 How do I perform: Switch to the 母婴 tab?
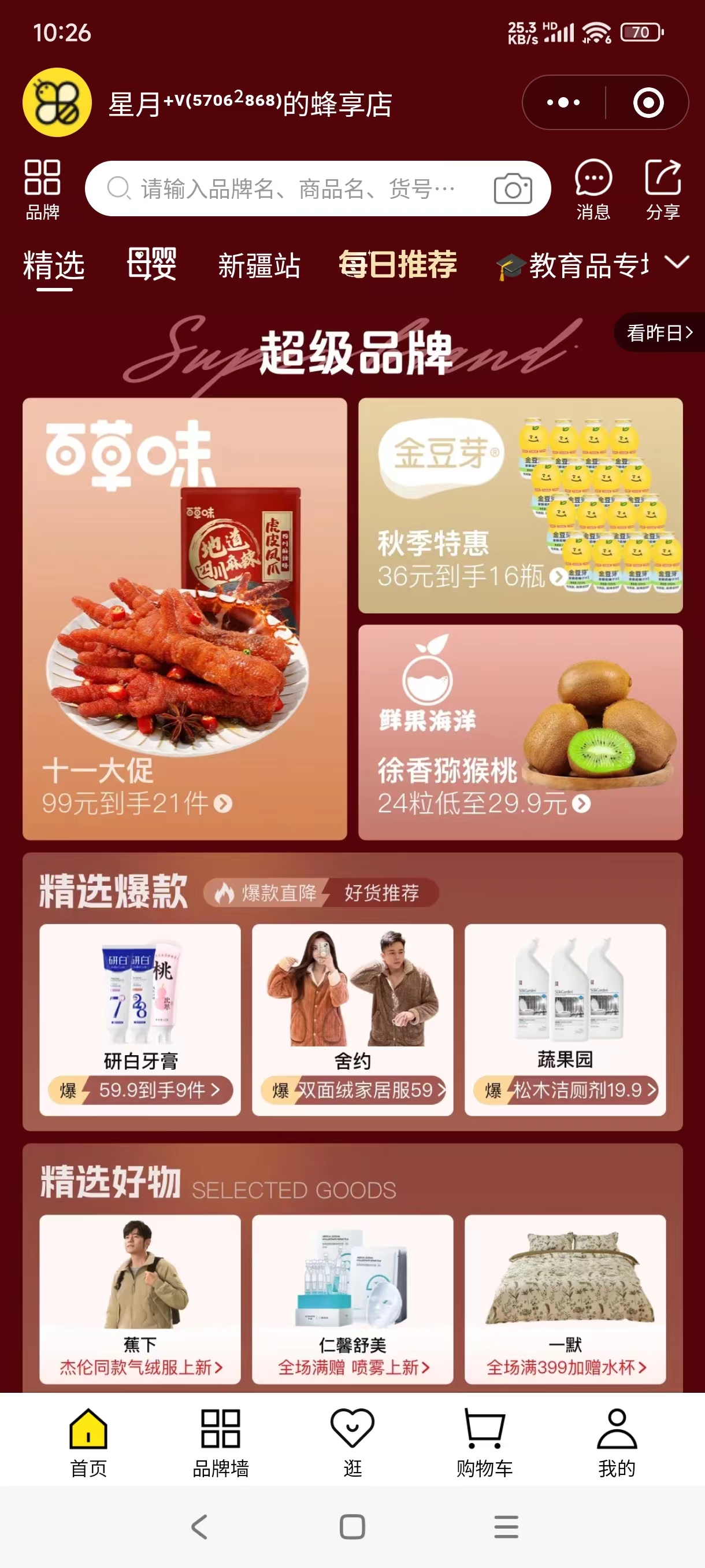click(151, 265)
